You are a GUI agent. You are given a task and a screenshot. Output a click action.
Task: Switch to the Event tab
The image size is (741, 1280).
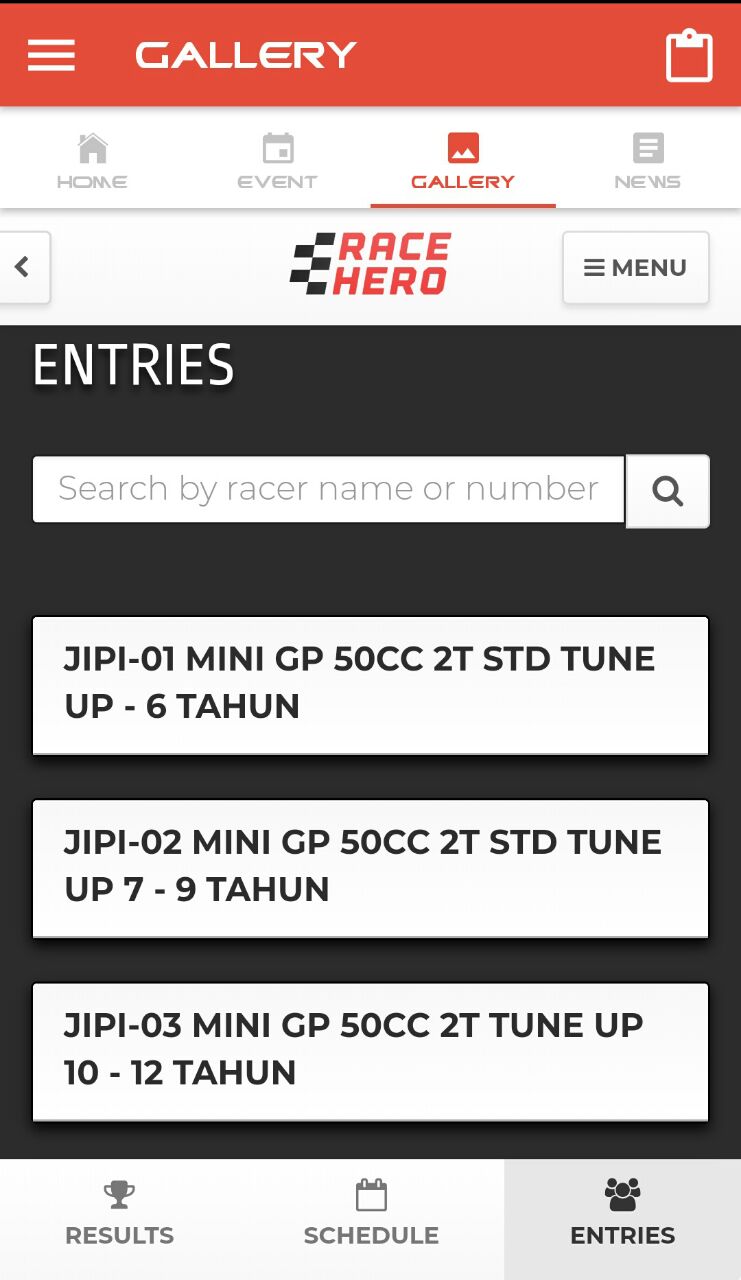(x=277, y=161)
